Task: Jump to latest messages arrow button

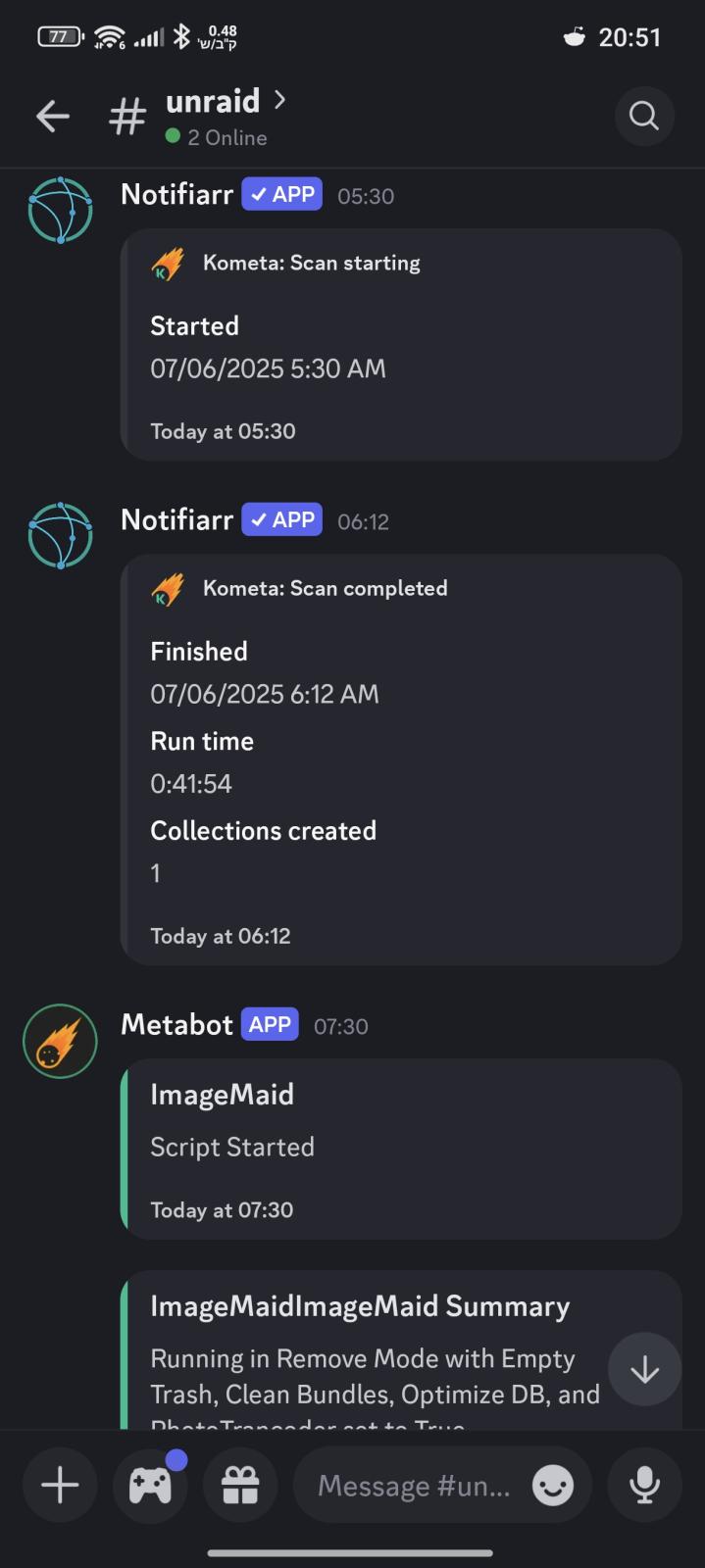Action: coord(644,1369)
